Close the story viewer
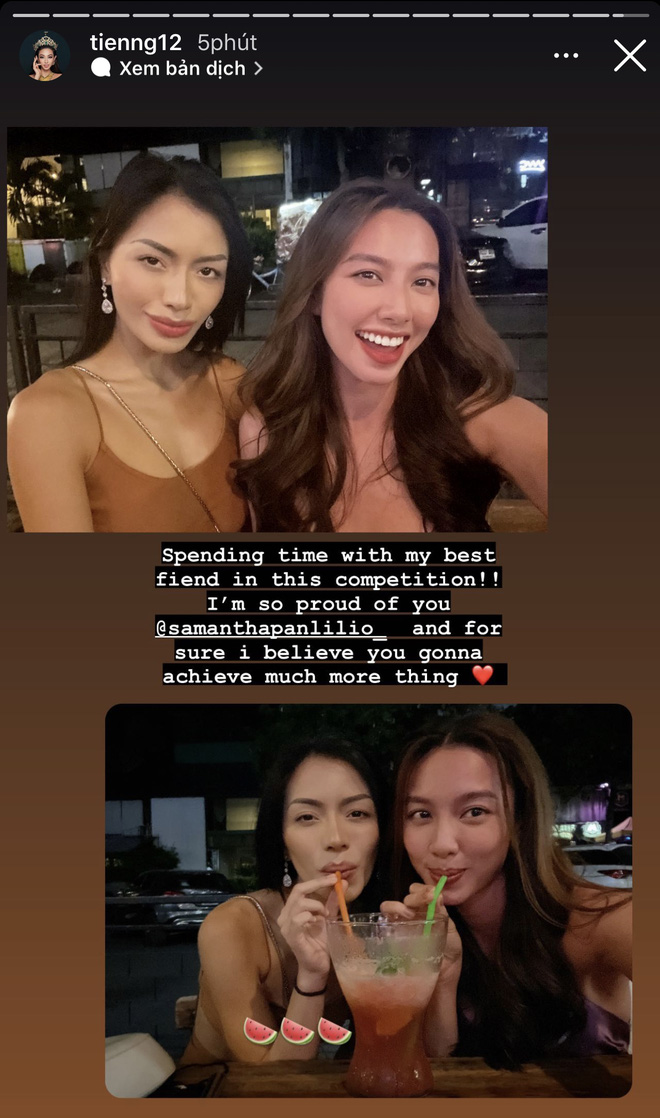 [x=629, y=56]
